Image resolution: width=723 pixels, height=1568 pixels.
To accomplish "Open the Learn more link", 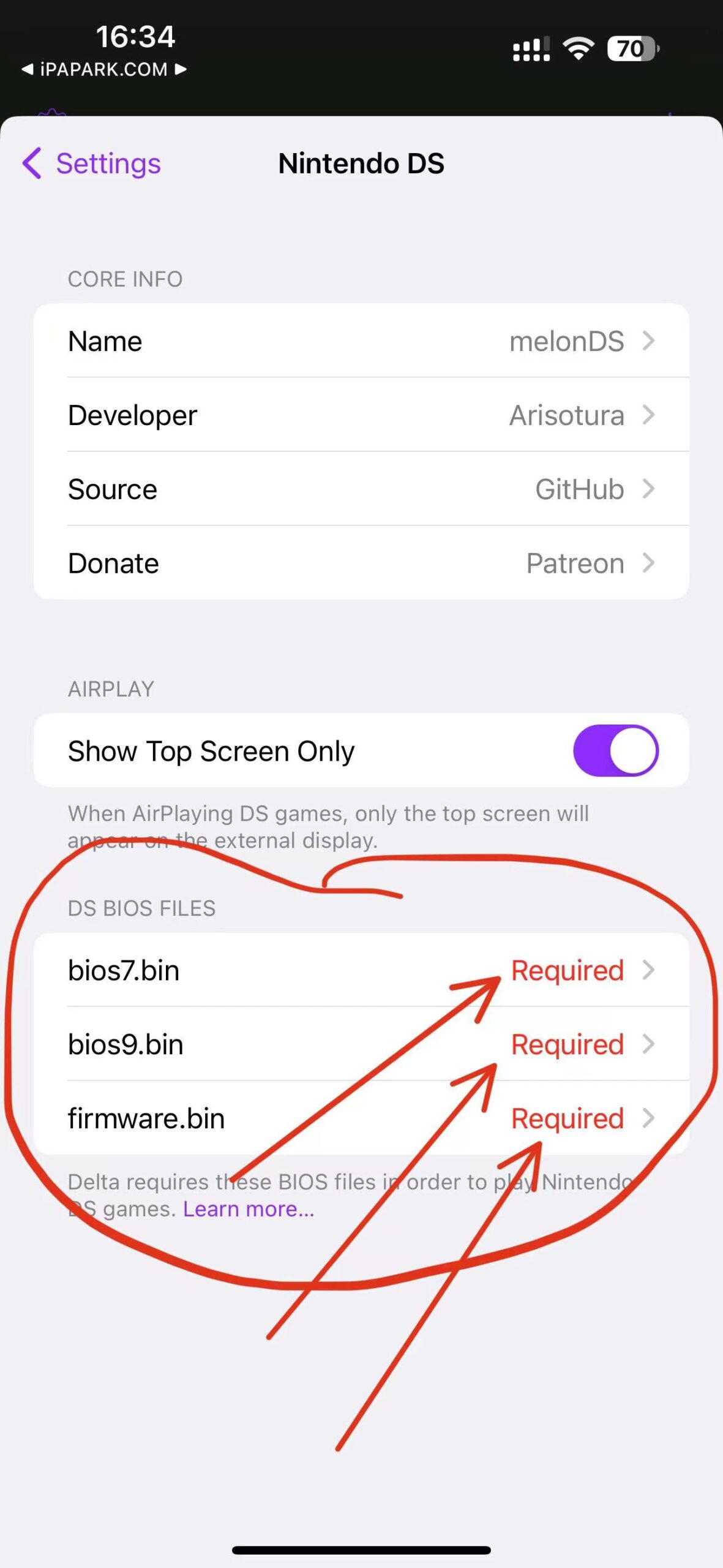I will click(x=249, y=1209).
